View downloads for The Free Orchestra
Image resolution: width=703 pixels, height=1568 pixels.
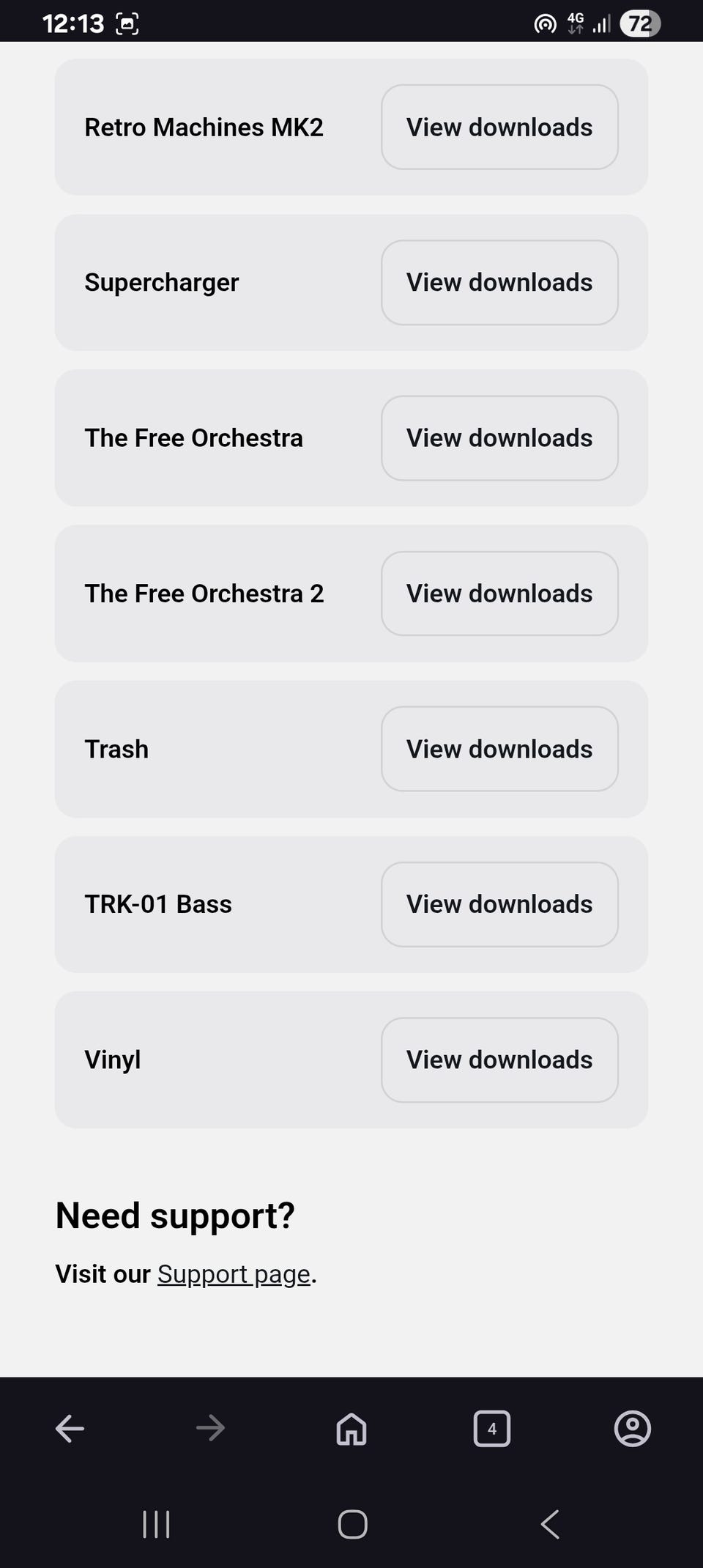click(499, 438)
